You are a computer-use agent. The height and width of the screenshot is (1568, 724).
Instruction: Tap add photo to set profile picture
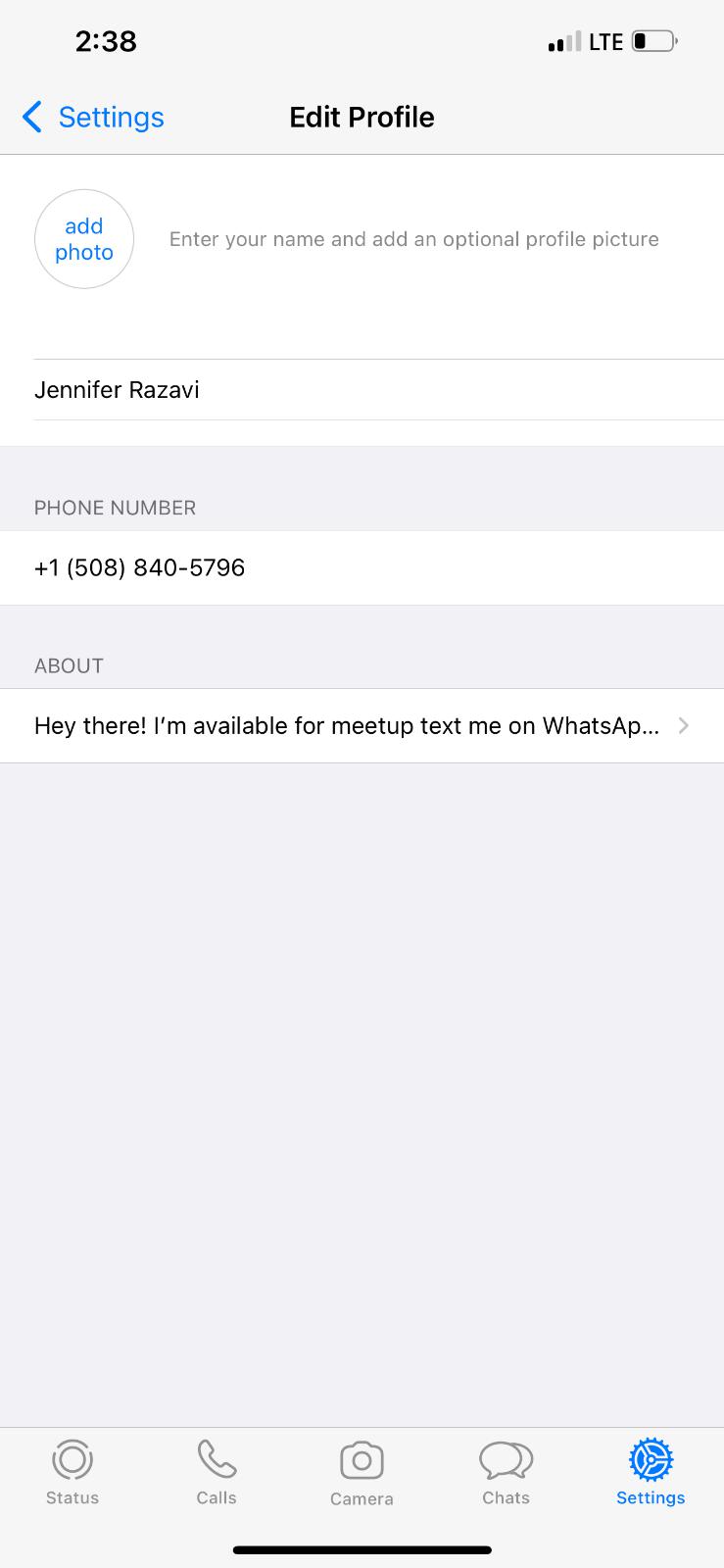(84, 239)
